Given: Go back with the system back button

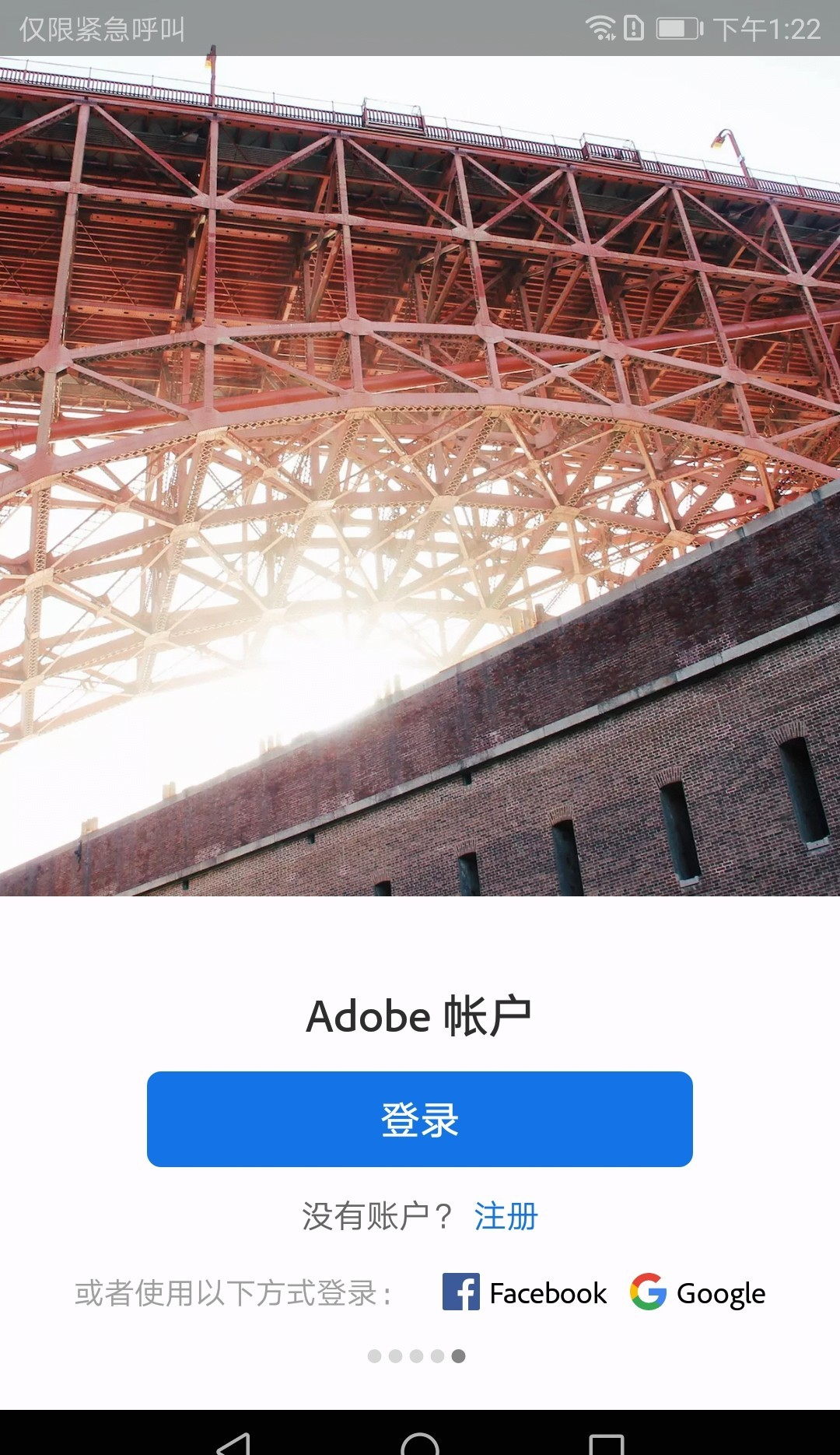Looking at the screenshot, I should (x=233, y=1441).
